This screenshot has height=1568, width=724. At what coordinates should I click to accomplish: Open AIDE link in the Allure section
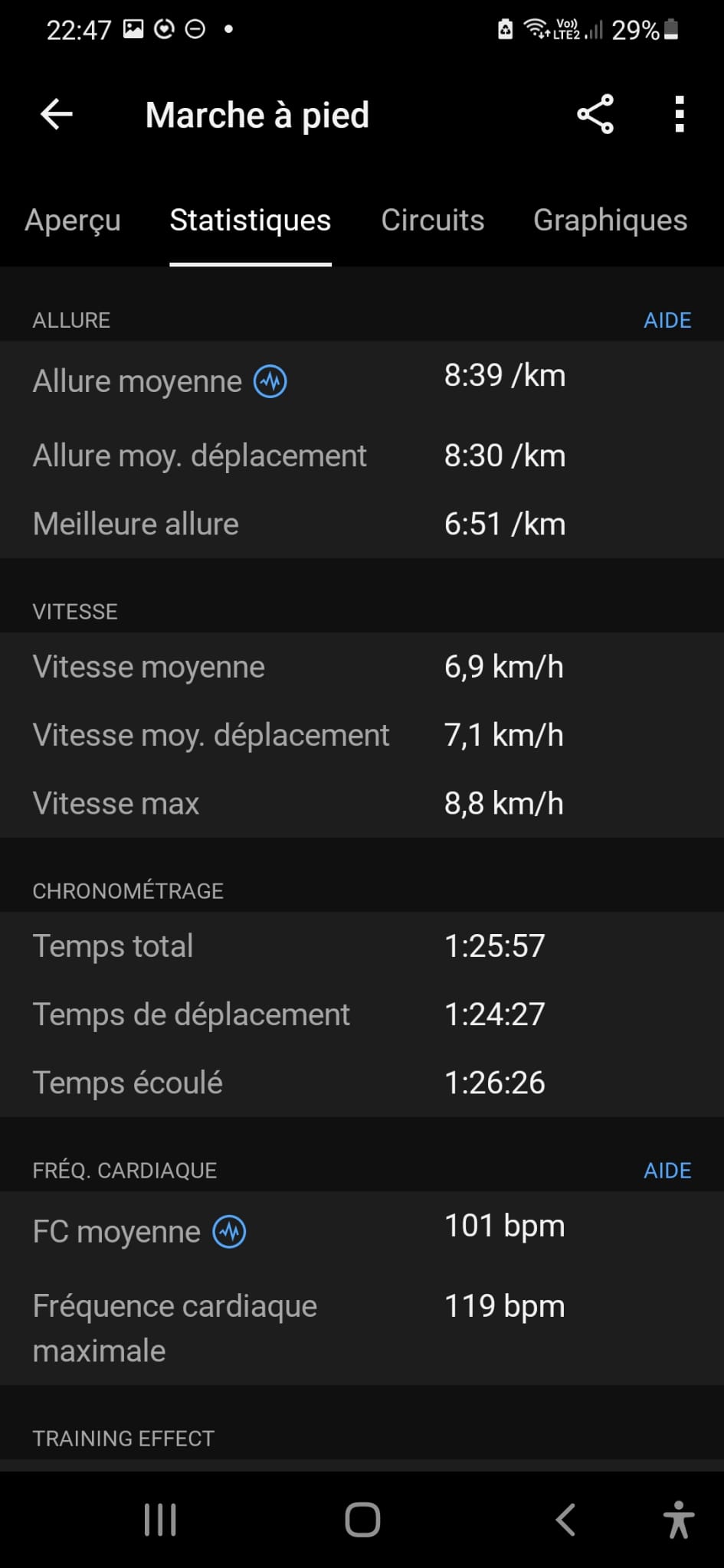point(667,320)
